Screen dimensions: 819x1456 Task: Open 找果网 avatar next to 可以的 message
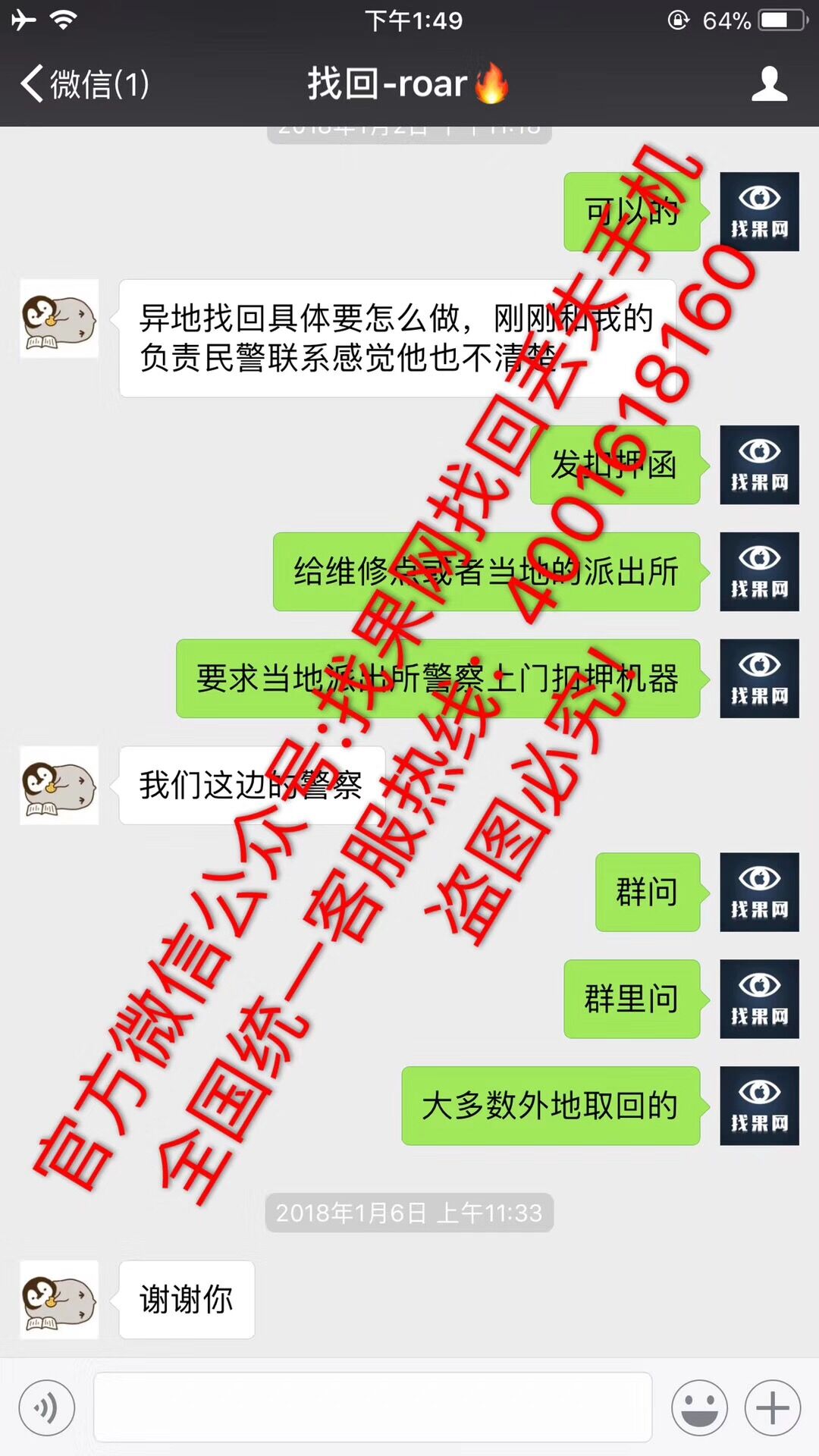[x=759, y=212]
